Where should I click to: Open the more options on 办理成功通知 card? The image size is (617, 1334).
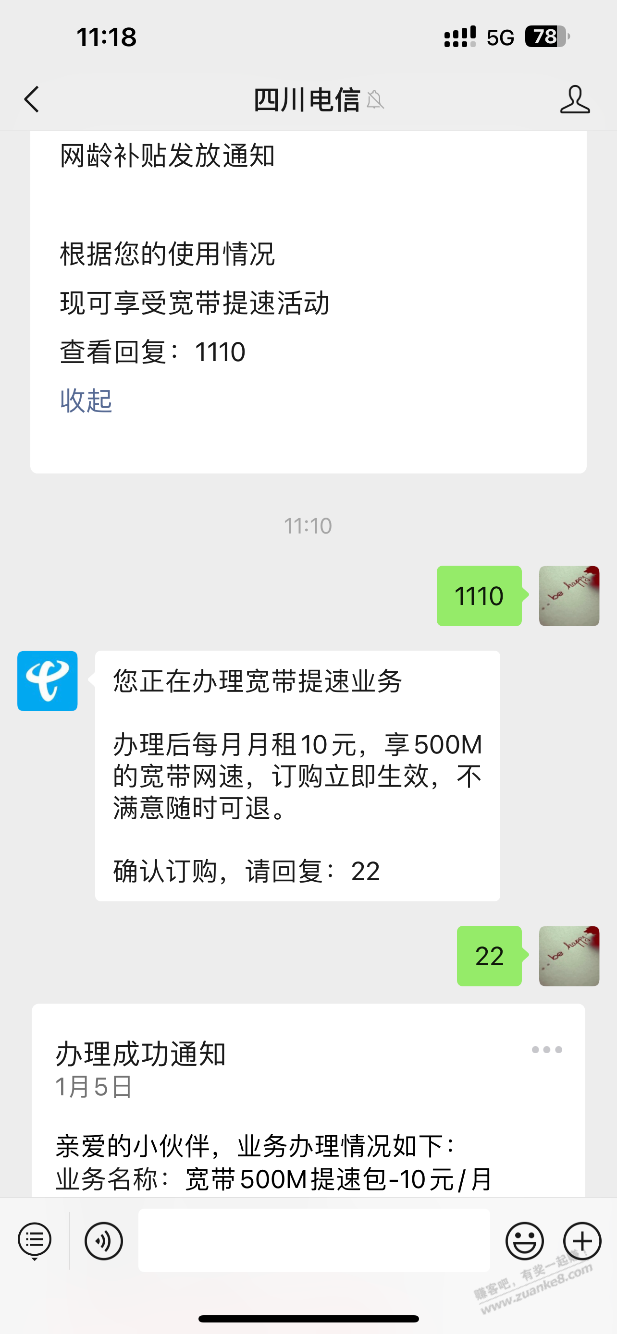tap(547, 1050)
